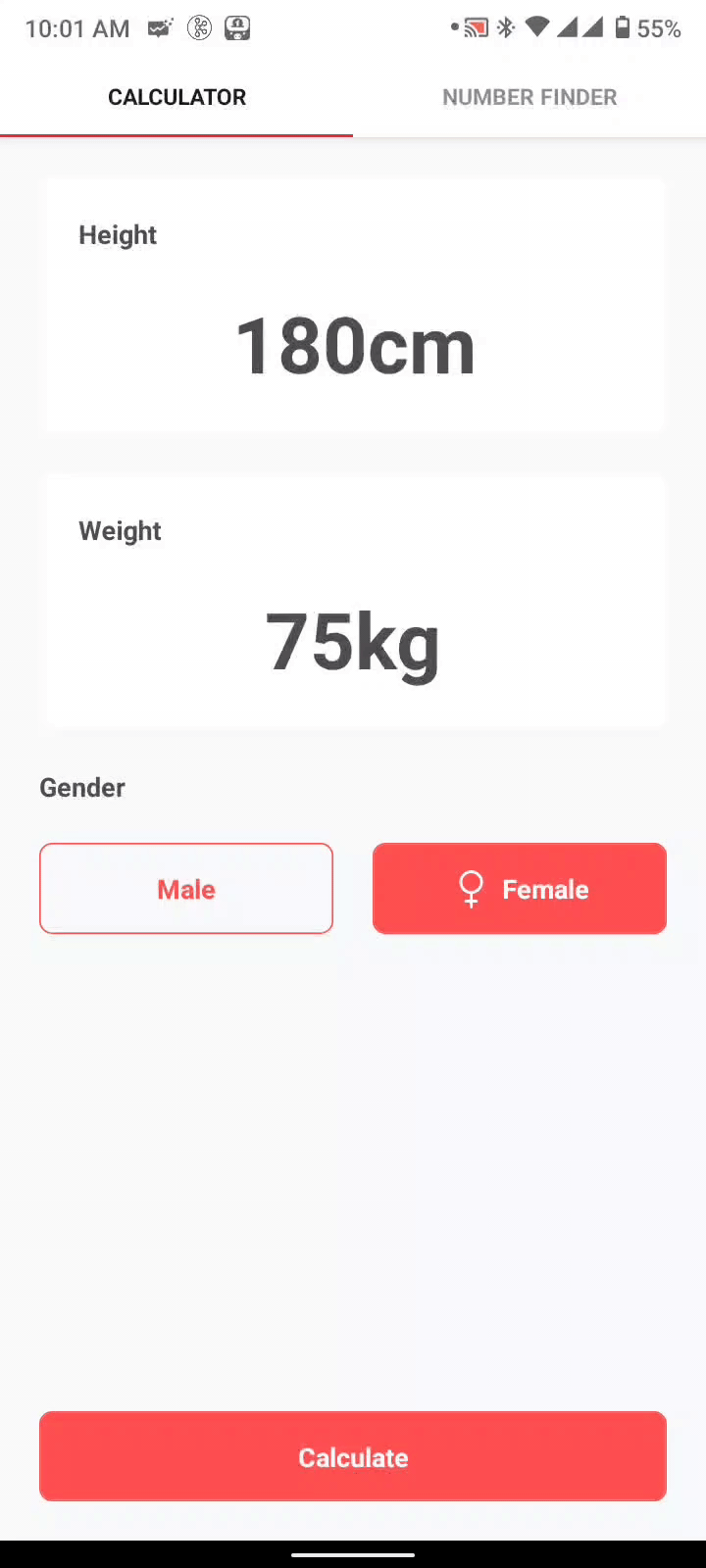Viewport: 706px width, 1568px height.
Task: Select the Calculator tab
Action: click(x=176, y=97)
